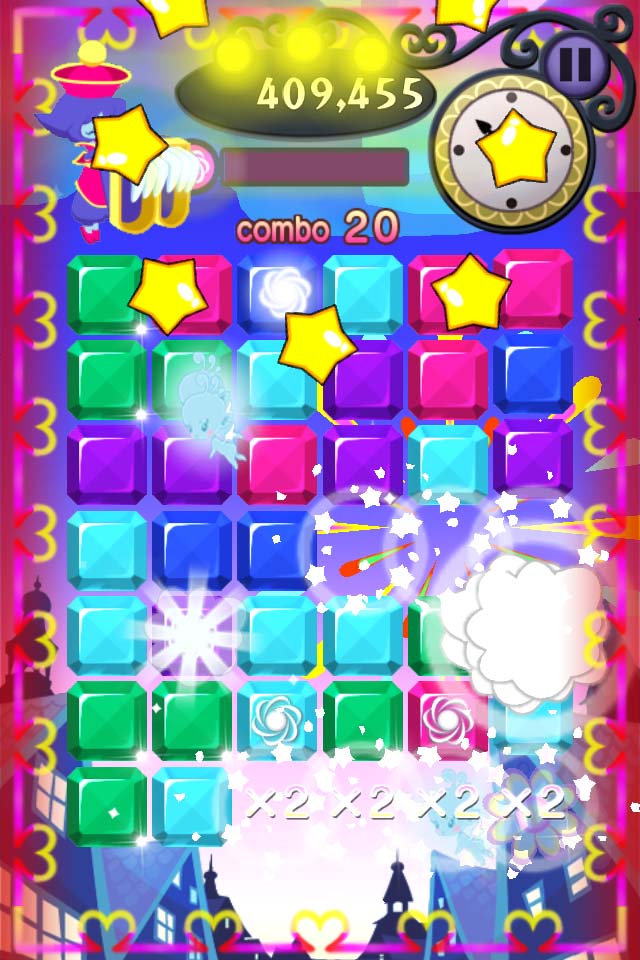The width and height of the screenshot is (640, 960).
Task: Tap the glowing white starburst gem
Action: coord(190,632)
